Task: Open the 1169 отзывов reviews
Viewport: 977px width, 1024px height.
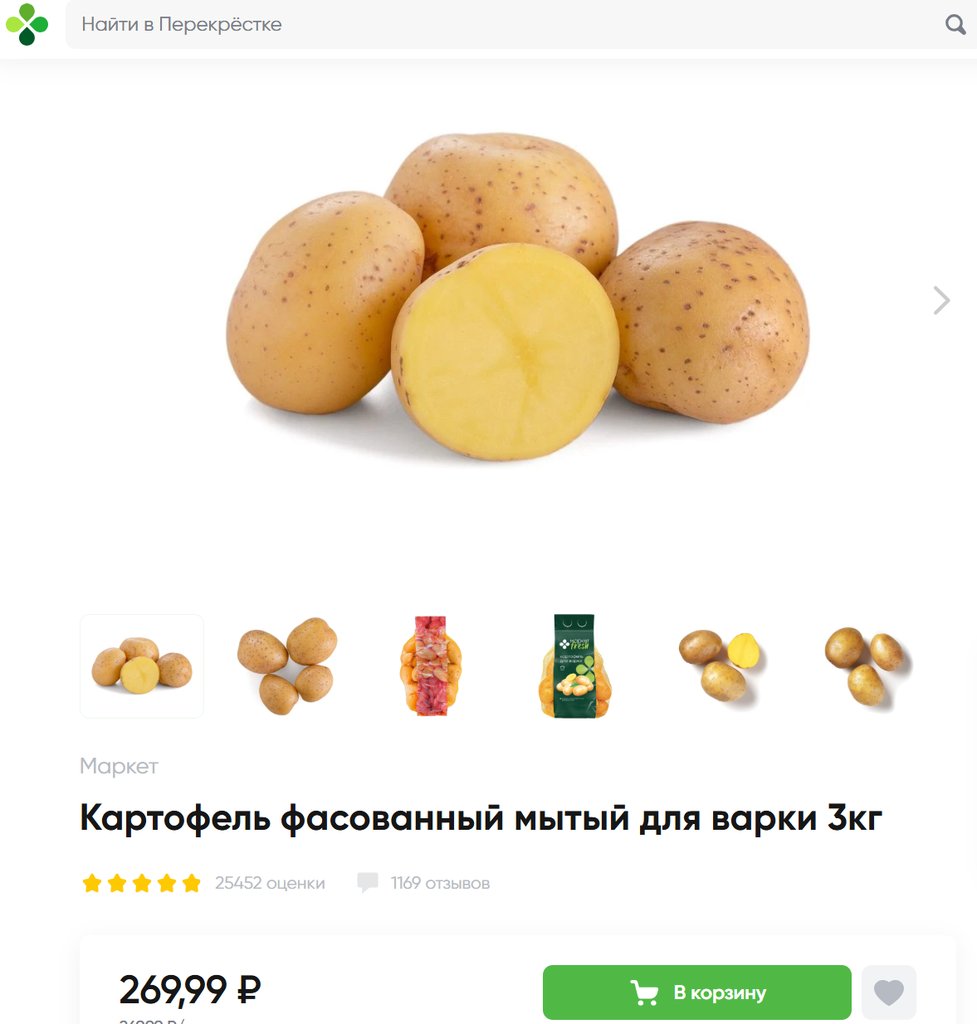Action: pyautogui.click(x=439, y=883)
